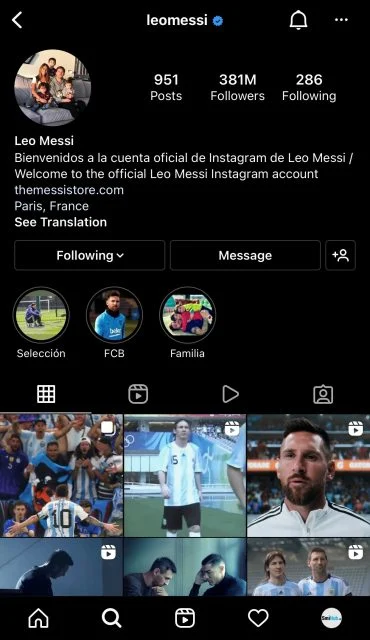This screenshot has height=640, width=370.
Task: Open Search in the bottom navigation
Action: coord(111,618)
